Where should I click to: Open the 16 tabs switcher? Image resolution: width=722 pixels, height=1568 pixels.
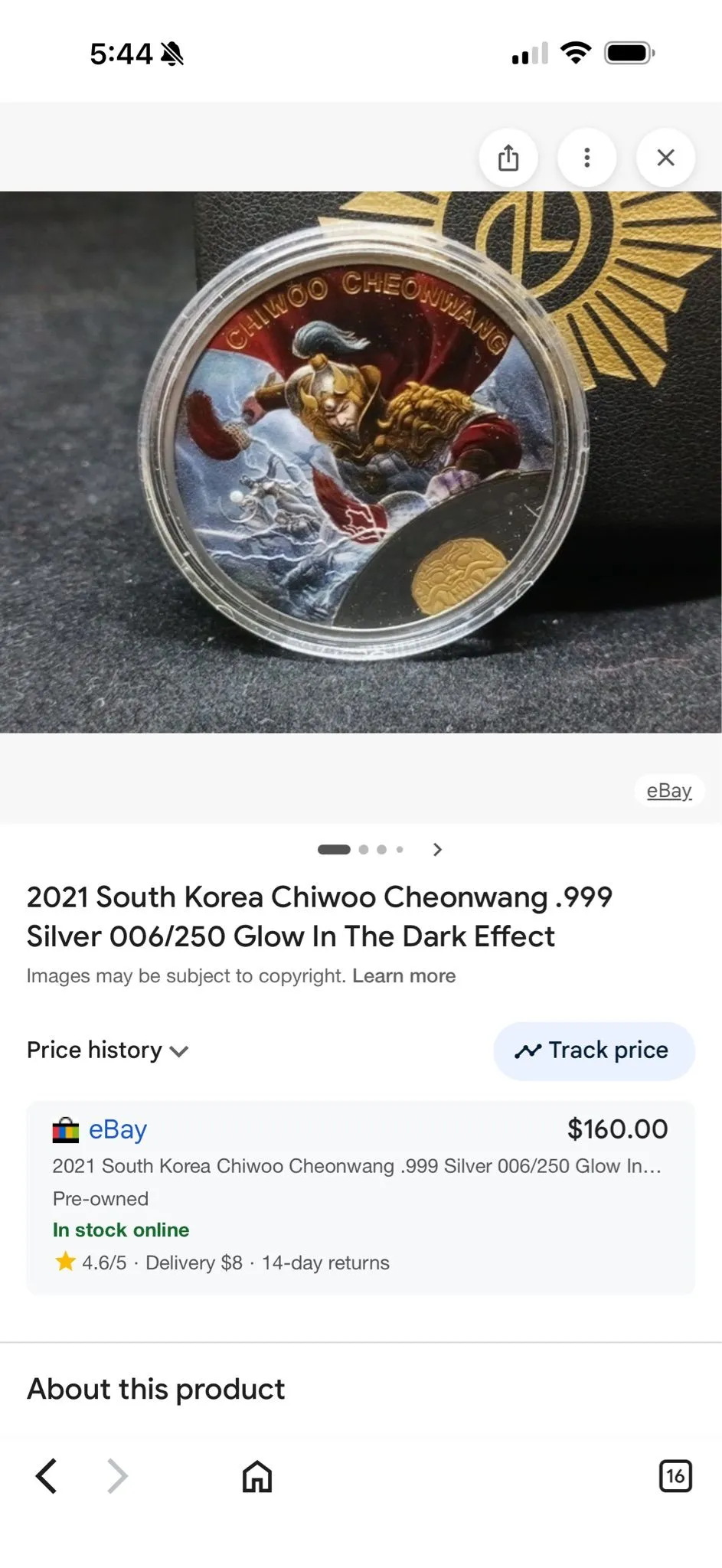[675, 1476]
